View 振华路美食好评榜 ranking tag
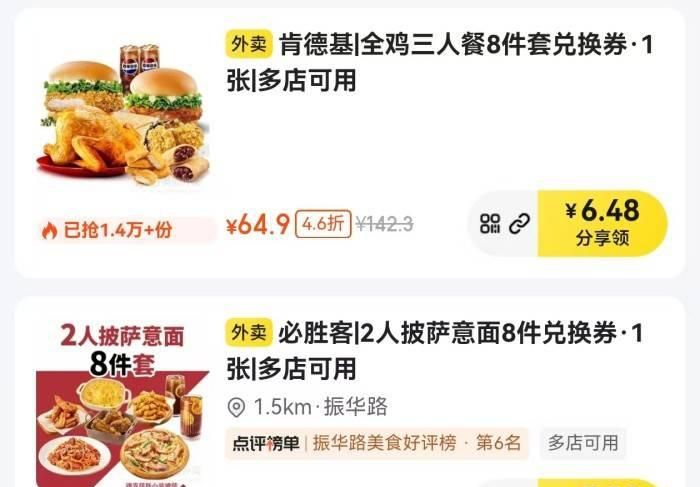700x487 pixels. click(380, 443)
